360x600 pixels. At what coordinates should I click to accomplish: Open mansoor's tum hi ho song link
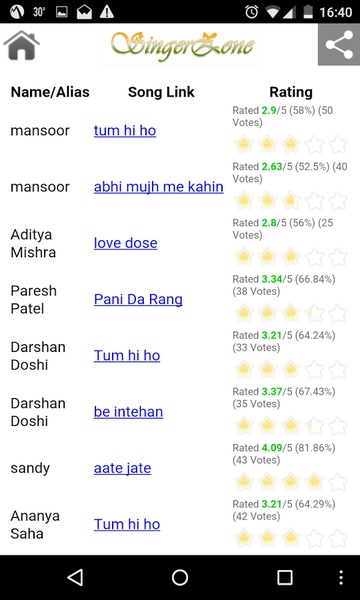[x=125, y=131]
